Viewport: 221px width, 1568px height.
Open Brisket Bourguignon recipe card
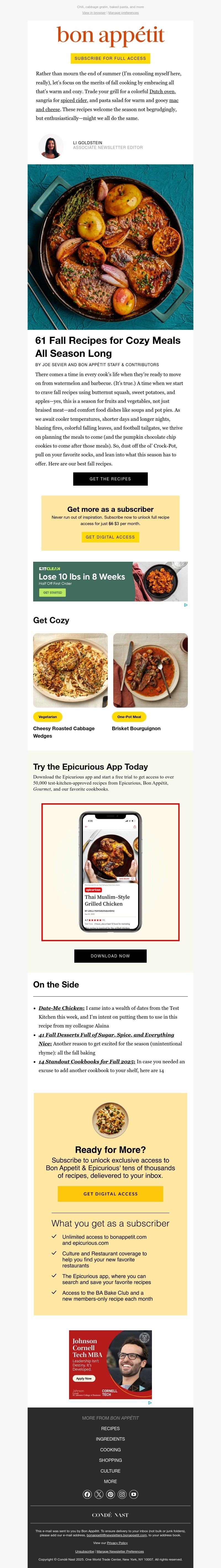pyautogui.click(x=150, y=671)
